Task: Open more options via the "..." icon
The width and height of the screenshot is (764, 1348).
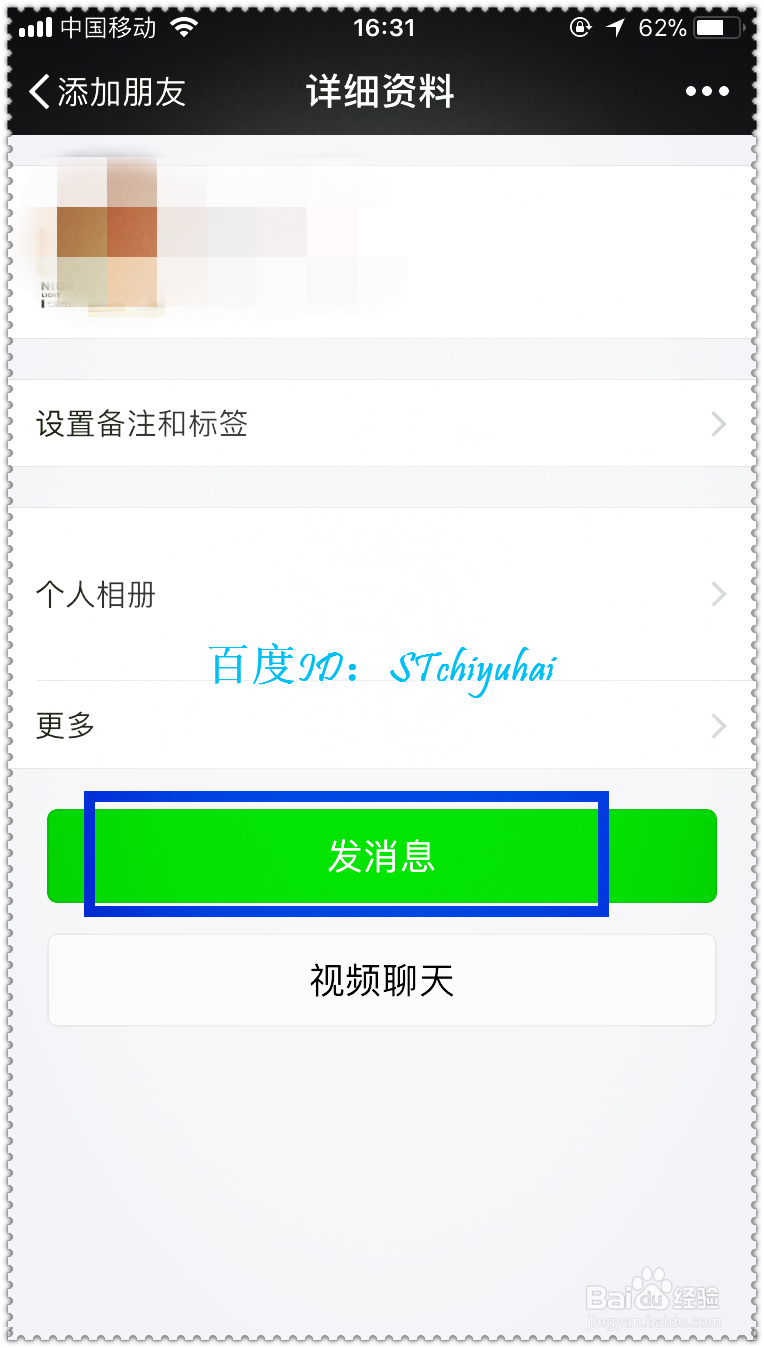Action: 705,91
